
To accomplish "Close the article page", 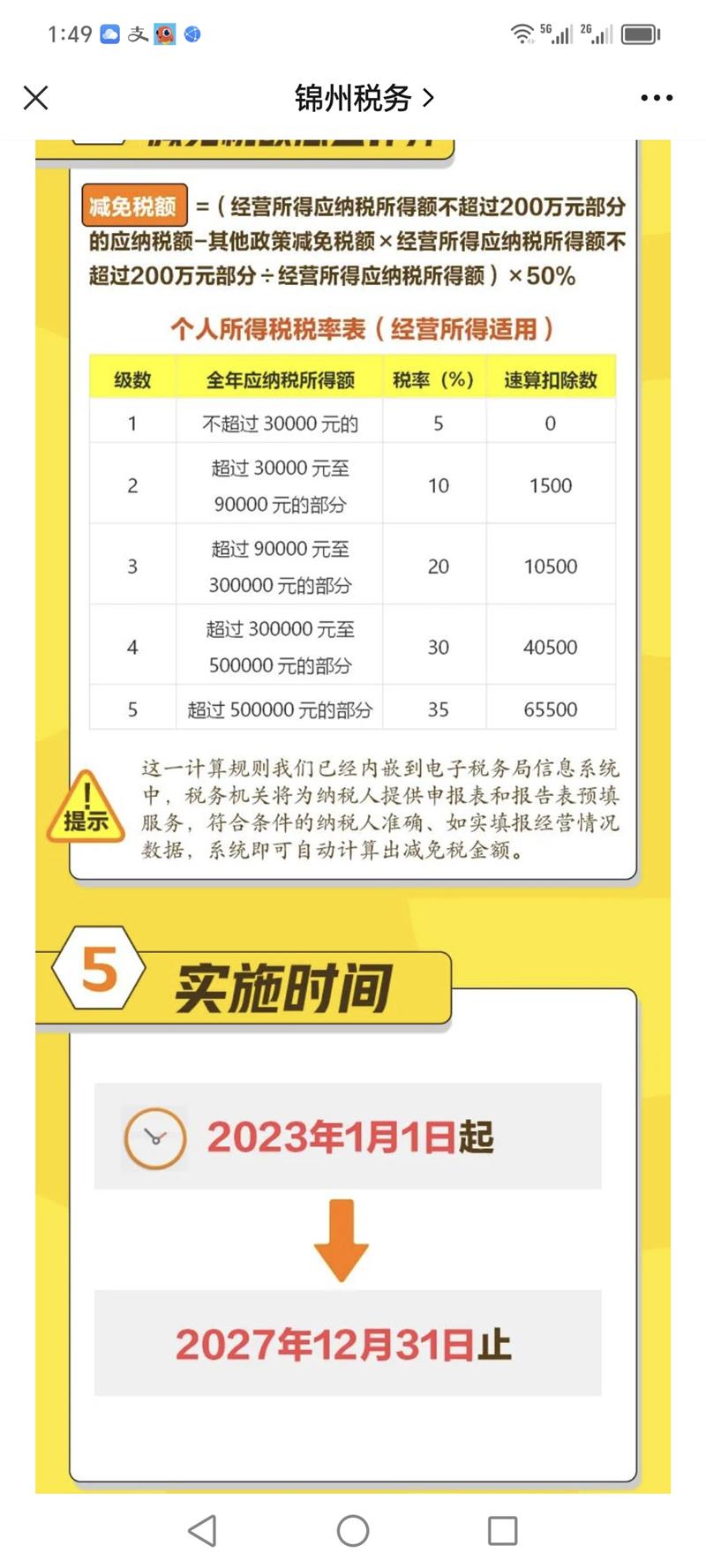I will pyautogui.click(x=36, y=98).
